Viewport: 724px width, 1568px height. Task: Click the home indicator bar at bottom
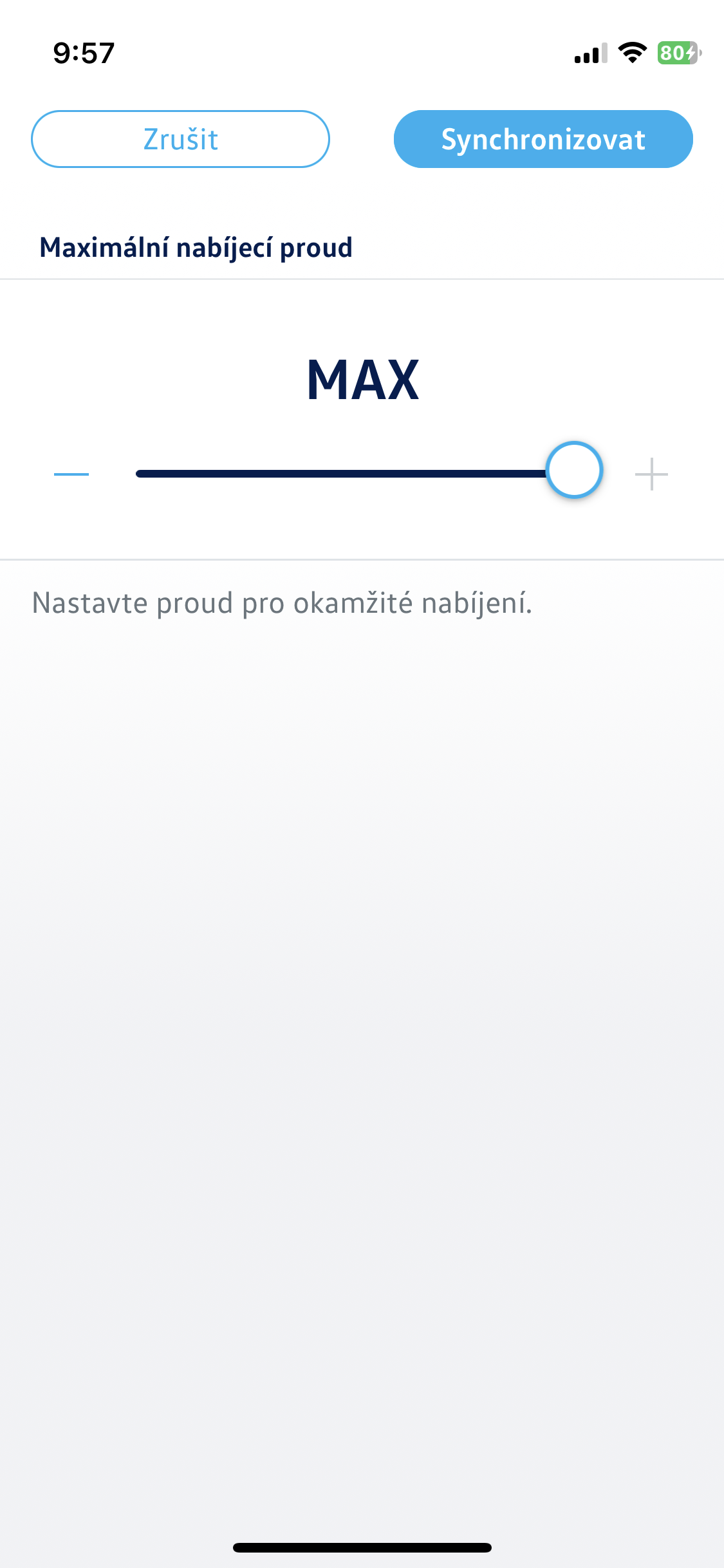(362, 1548)
